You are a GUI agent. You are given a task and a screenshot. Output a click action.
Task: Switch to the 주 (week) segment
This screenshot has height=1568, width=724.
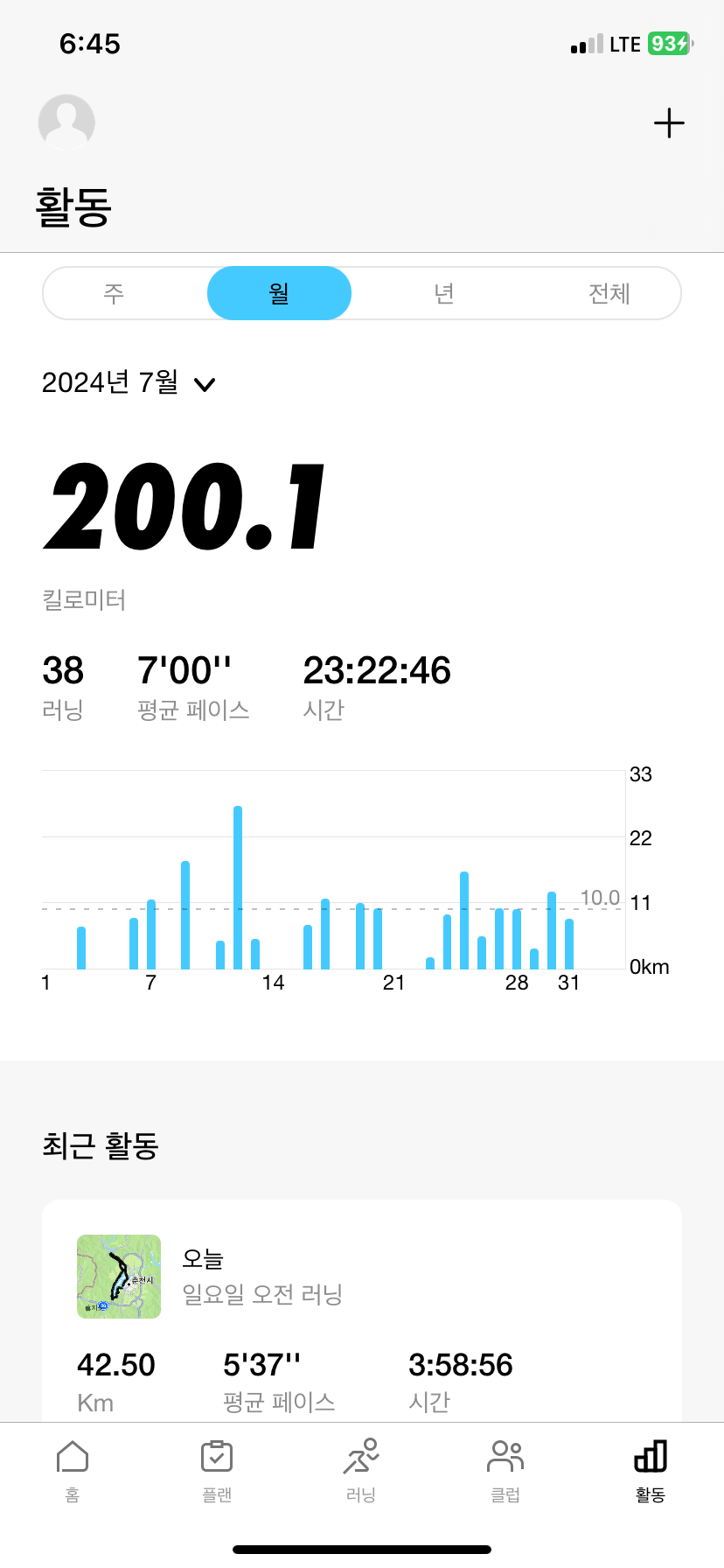pos(114,293)
